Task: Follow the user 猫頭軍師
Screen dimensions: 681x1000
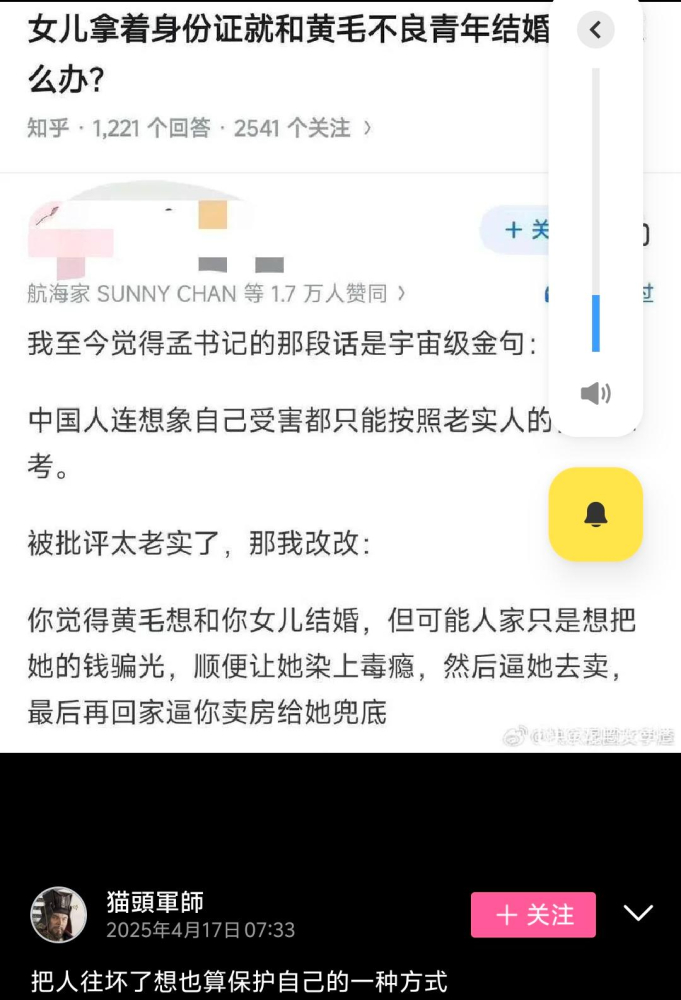Action: (x=533, y=914)
